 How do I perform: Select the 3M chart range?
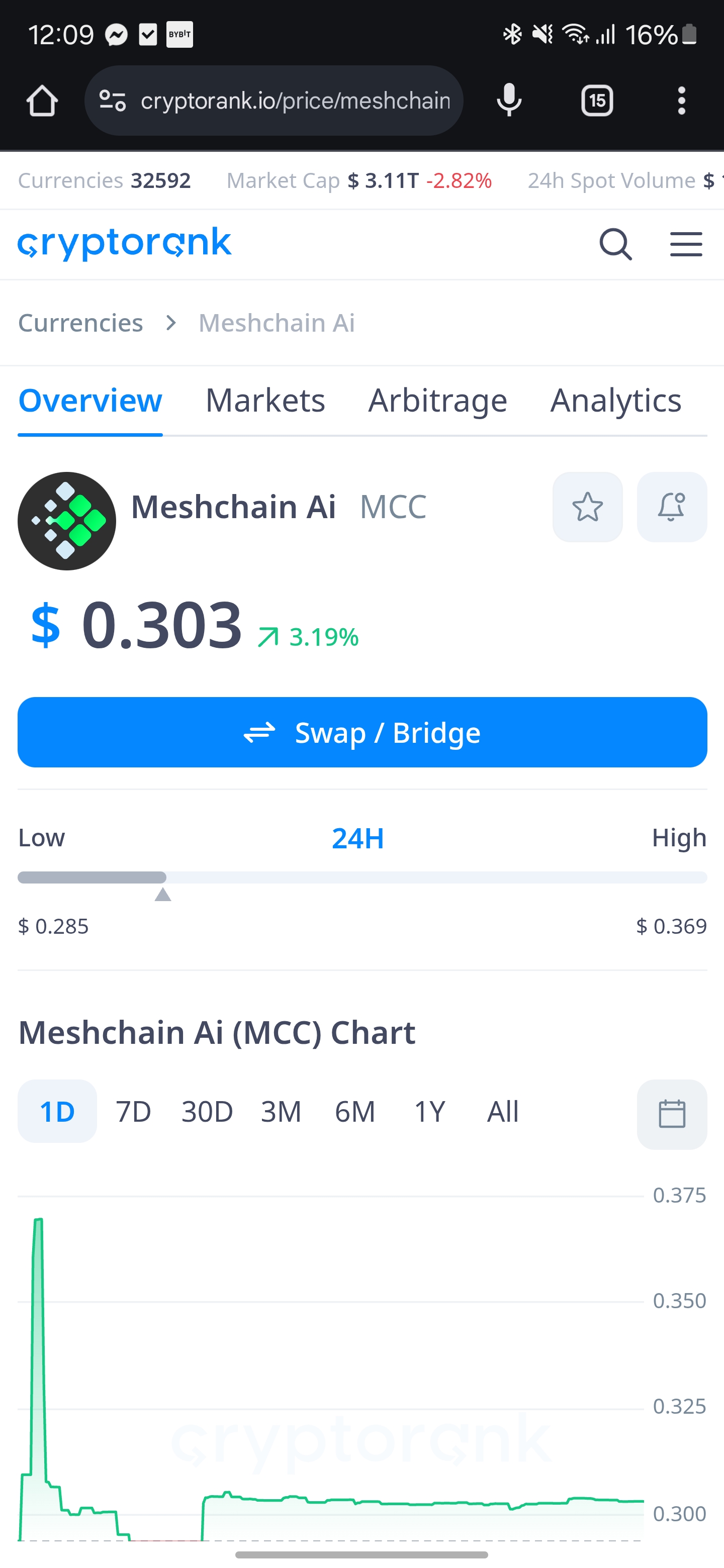282,1112
